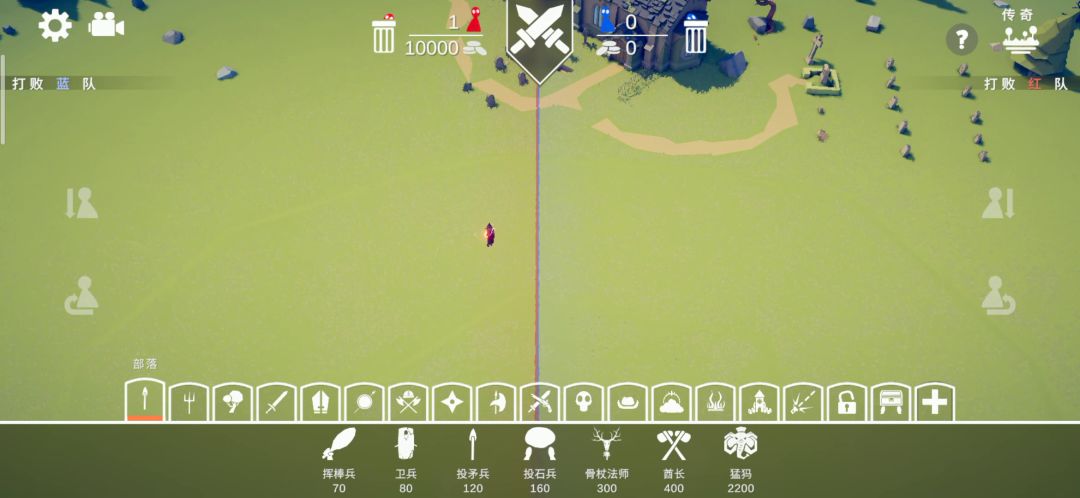Viewport: 1080px width, 498px height.
Task: Switch to the skull faction tab
Action: [584, 403]
